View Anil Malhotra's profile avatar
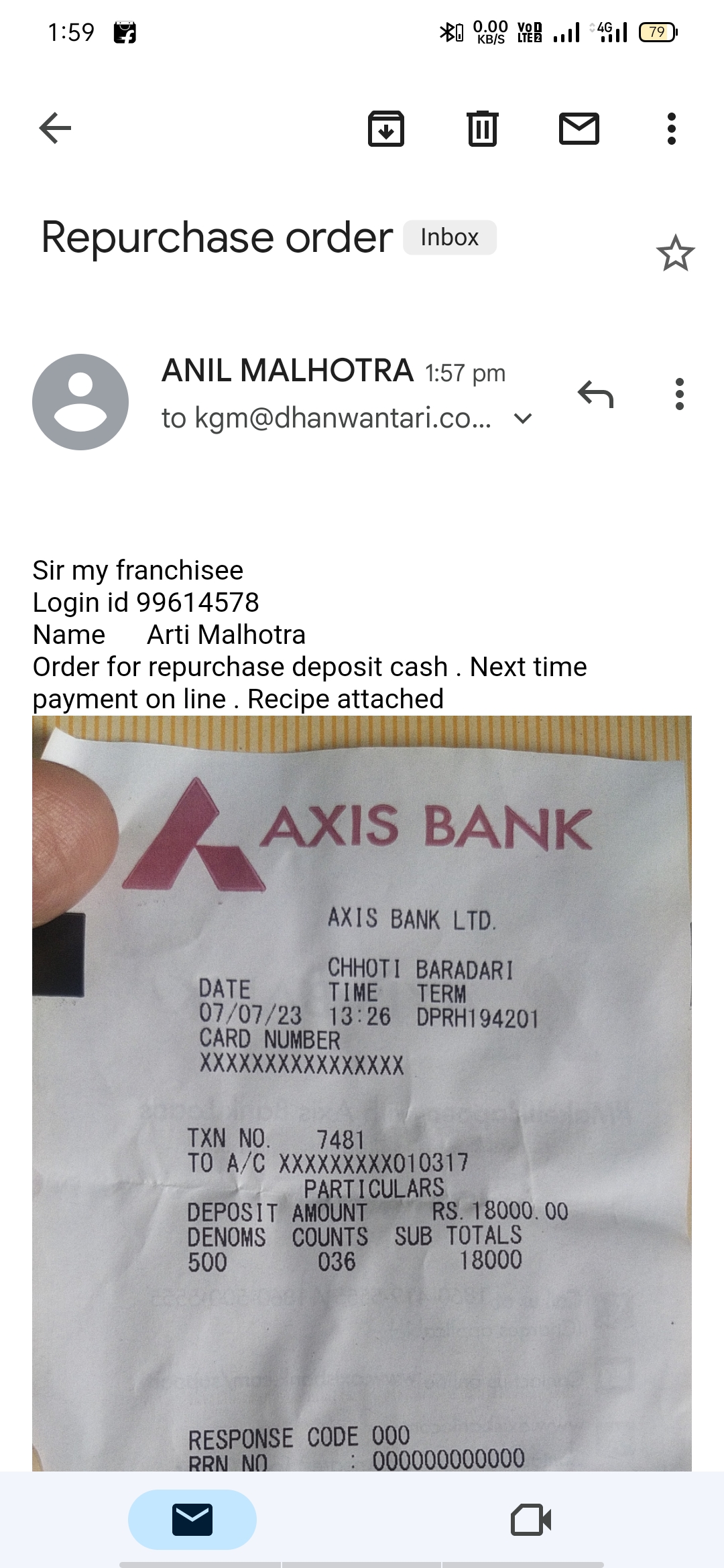 click(x=80, y=401)
